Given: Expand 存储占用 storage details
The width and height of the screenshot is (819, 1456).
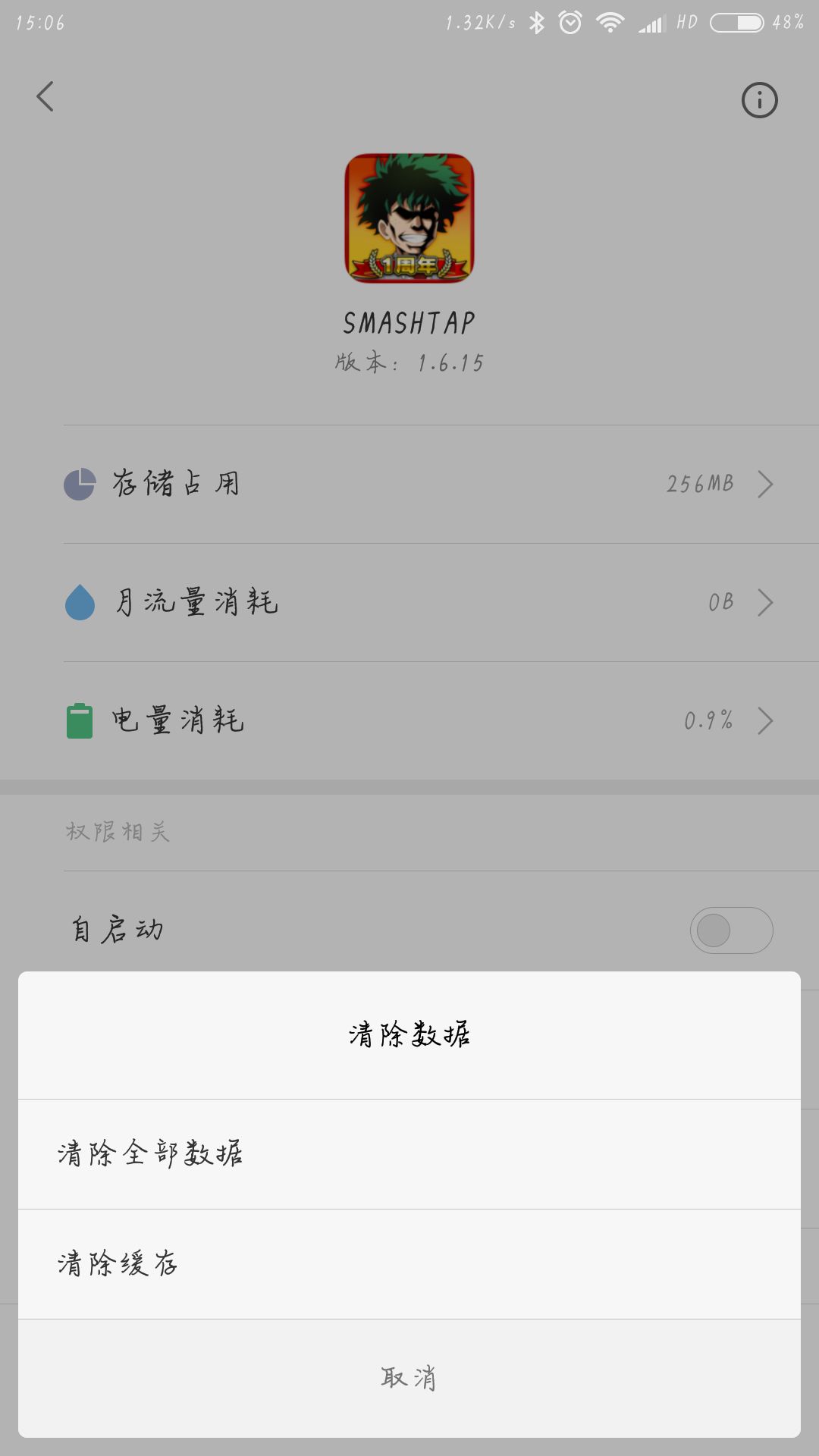Looking at the screenshot, I should 409,484.
